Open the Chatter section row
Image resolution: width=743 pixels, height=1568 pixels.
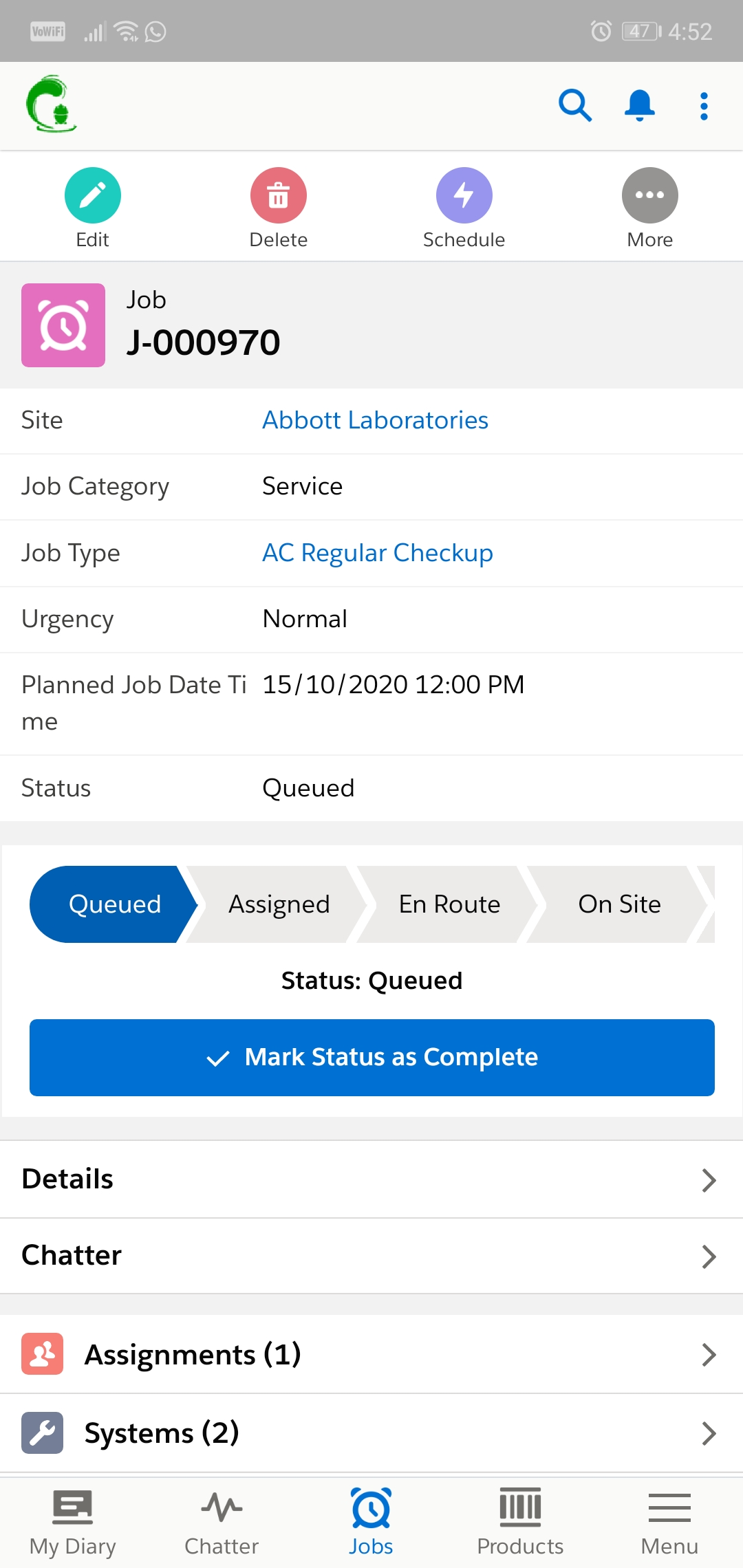pos(371,1256)
